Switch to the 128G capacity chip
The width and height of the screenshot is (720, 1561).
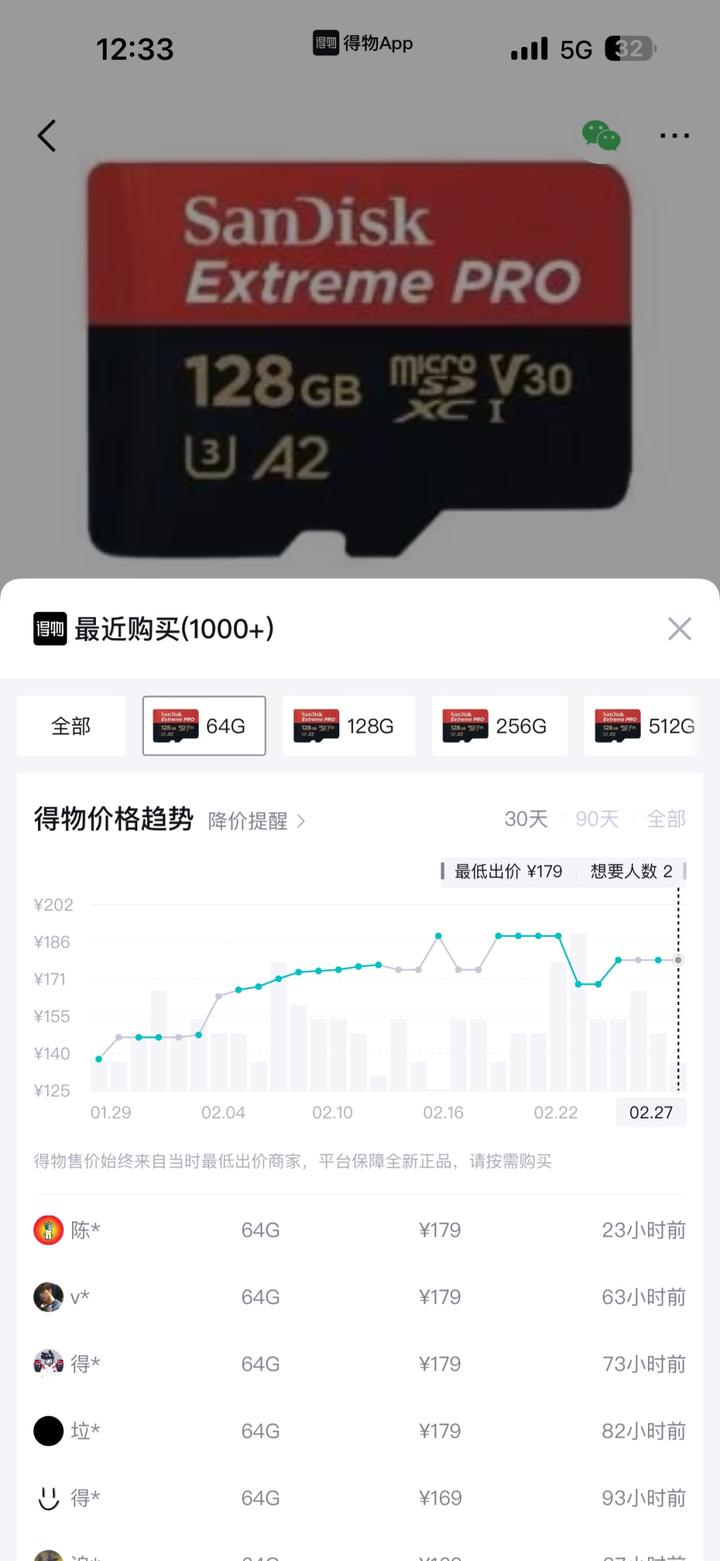348,726
